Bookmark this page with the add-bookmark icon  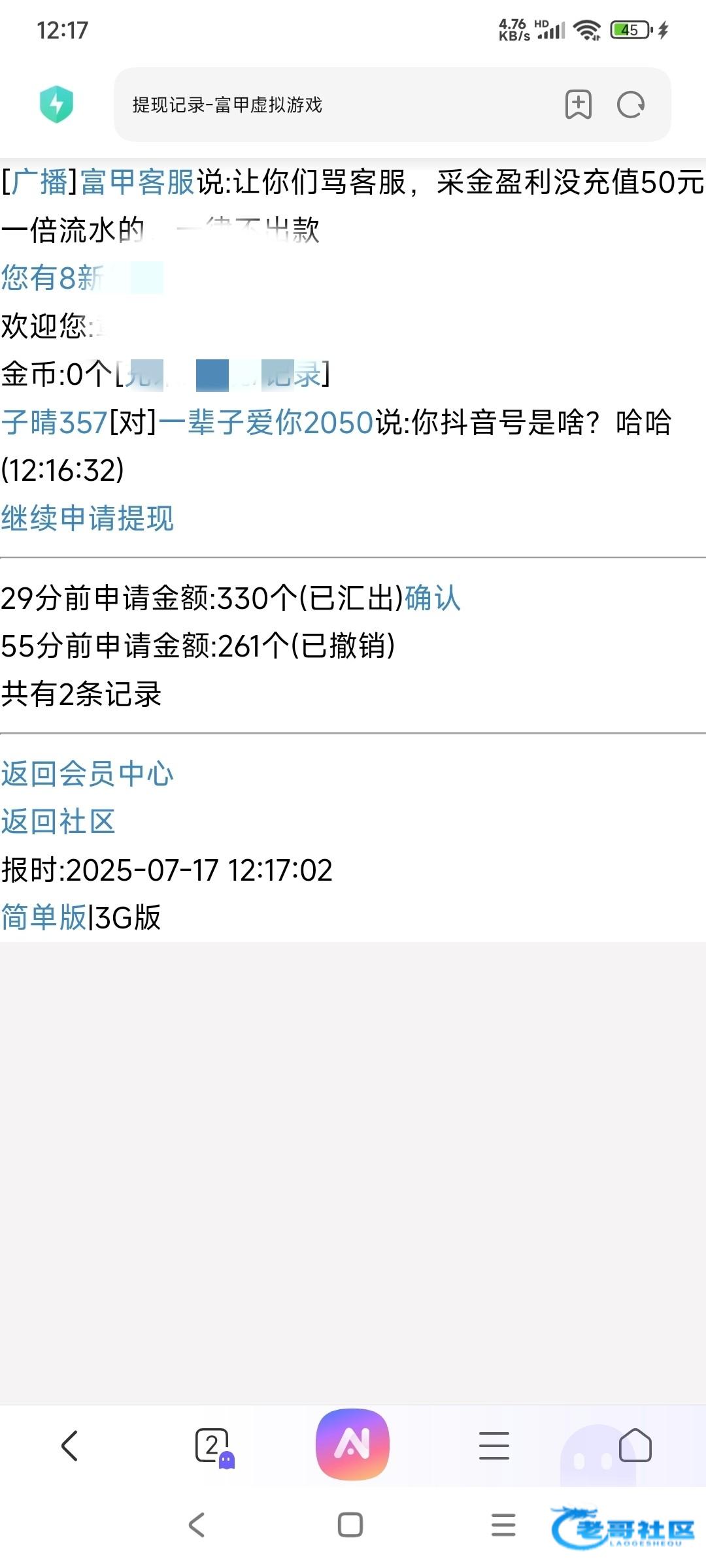(579, 105)
